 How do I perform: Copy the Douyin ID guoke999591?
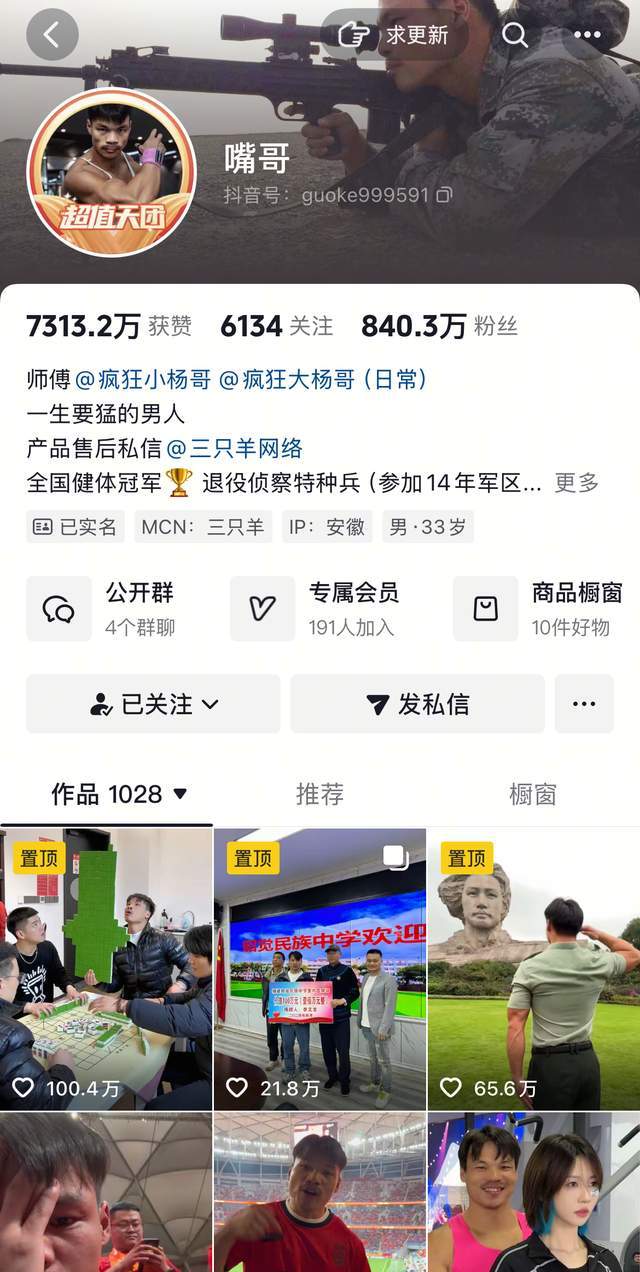[x=444, y=195]
